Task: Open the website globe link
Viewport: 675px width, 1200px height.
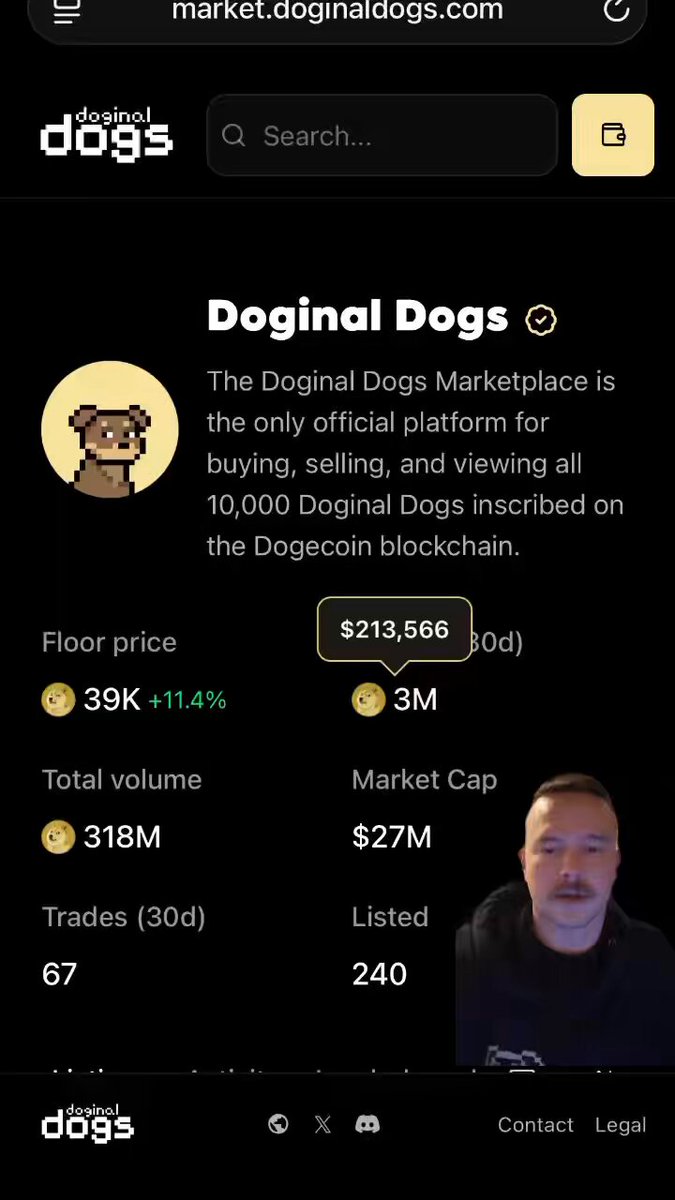Action: pos(279,1124)
